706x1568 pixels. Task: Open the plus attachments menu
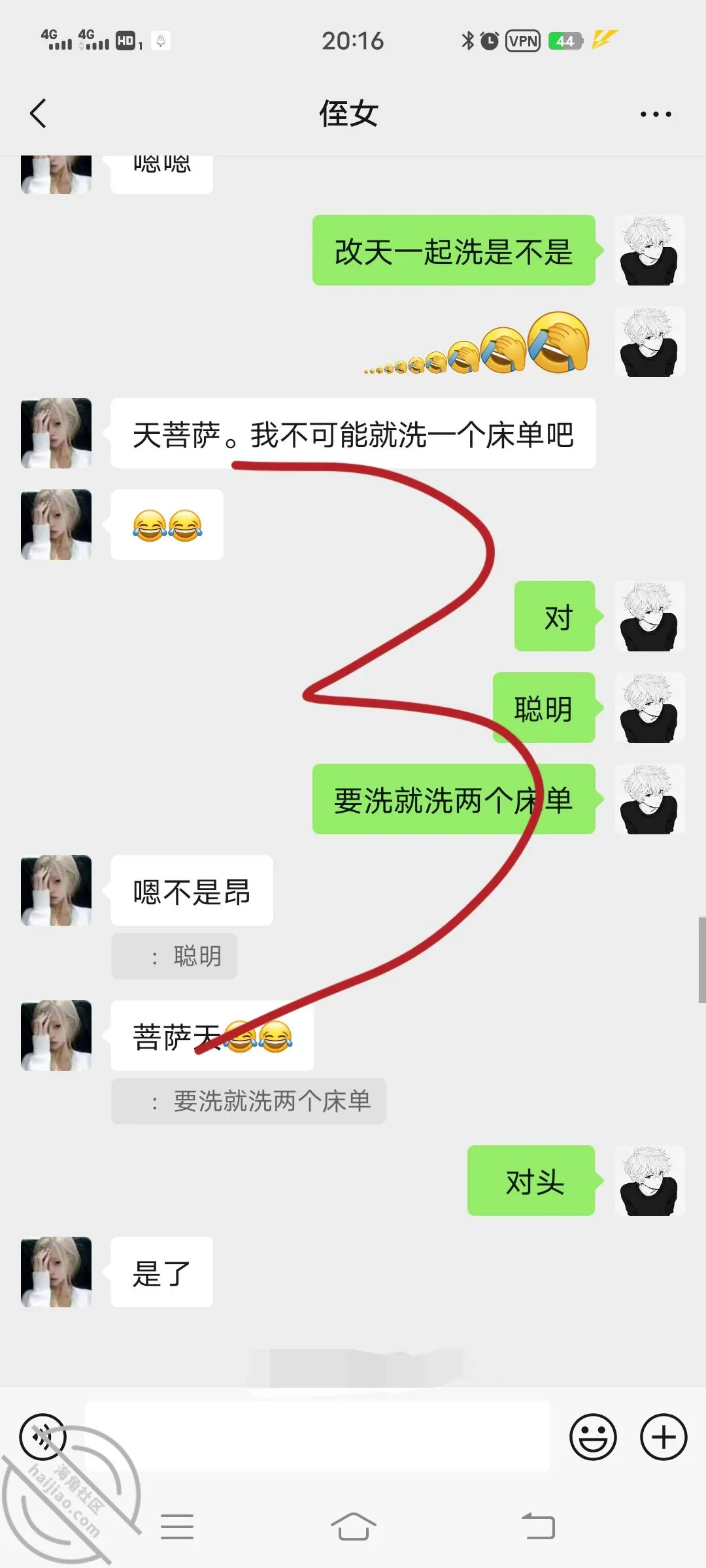click(664, 1437)
